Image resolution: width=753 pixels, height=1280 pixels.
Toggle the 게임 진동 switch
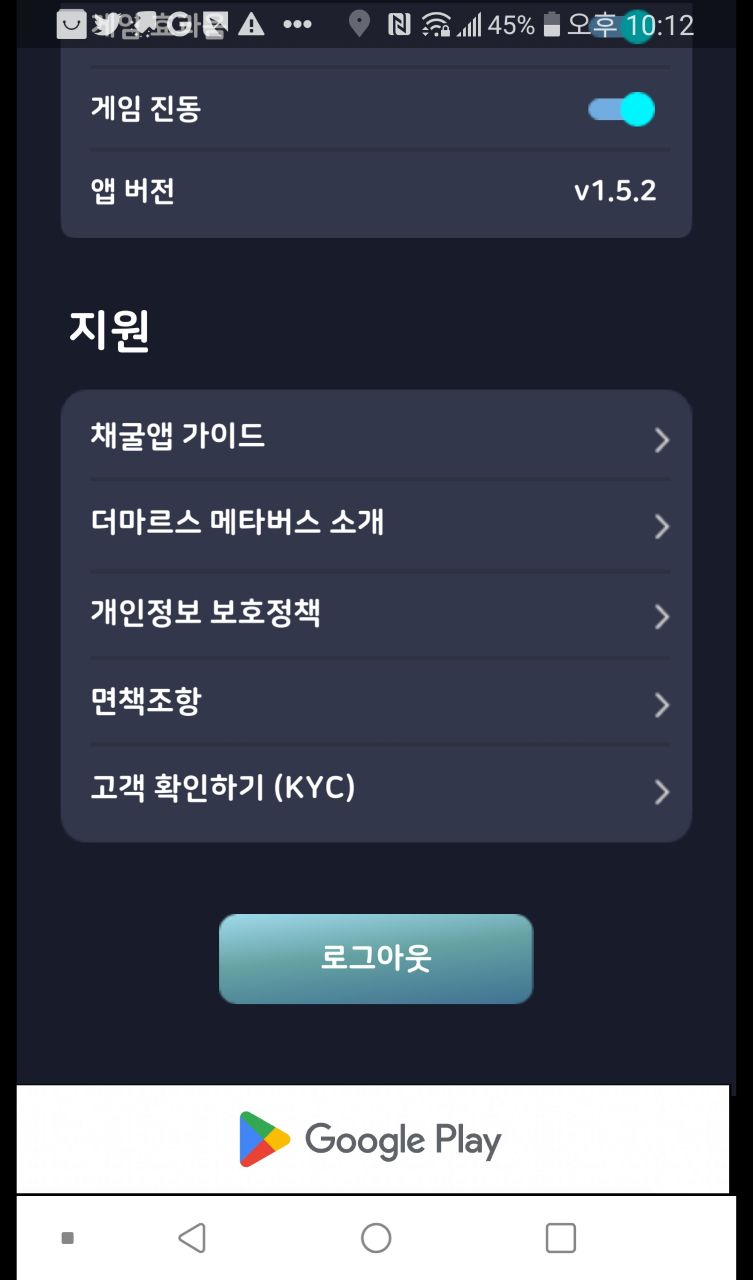tap(621, 109)
